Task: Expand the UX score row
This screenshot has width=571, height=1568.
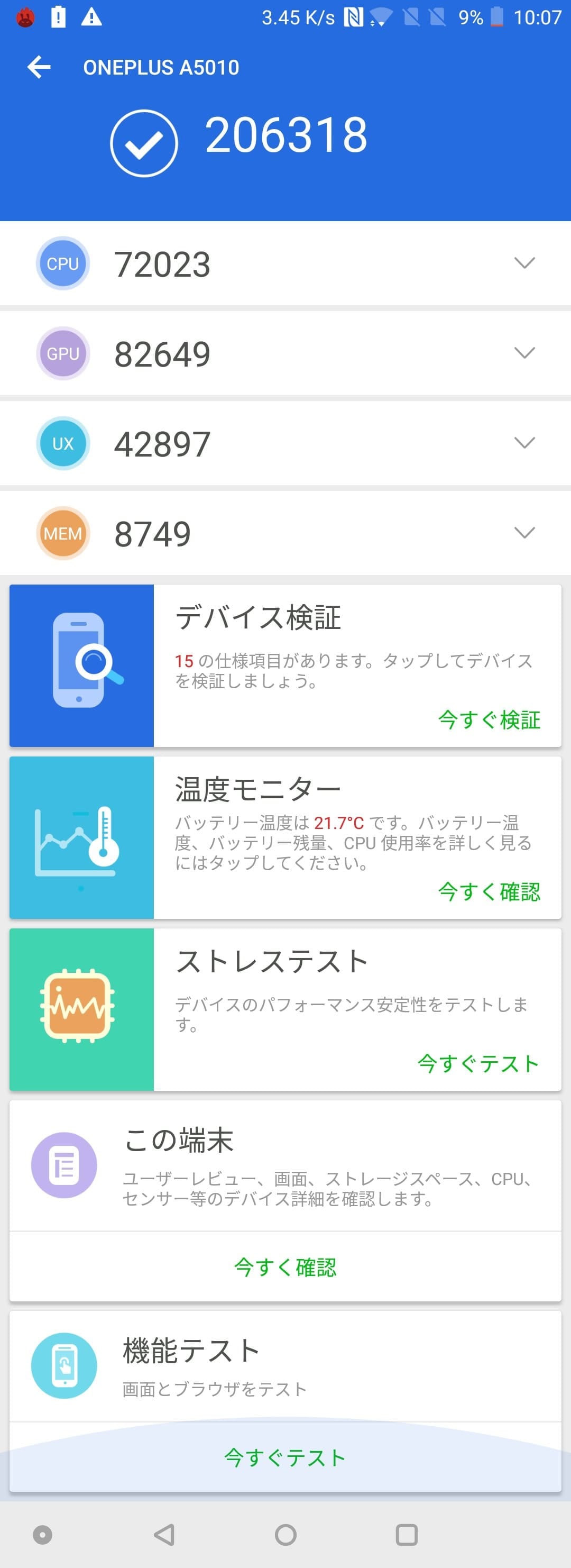Action: coord(524,443)
